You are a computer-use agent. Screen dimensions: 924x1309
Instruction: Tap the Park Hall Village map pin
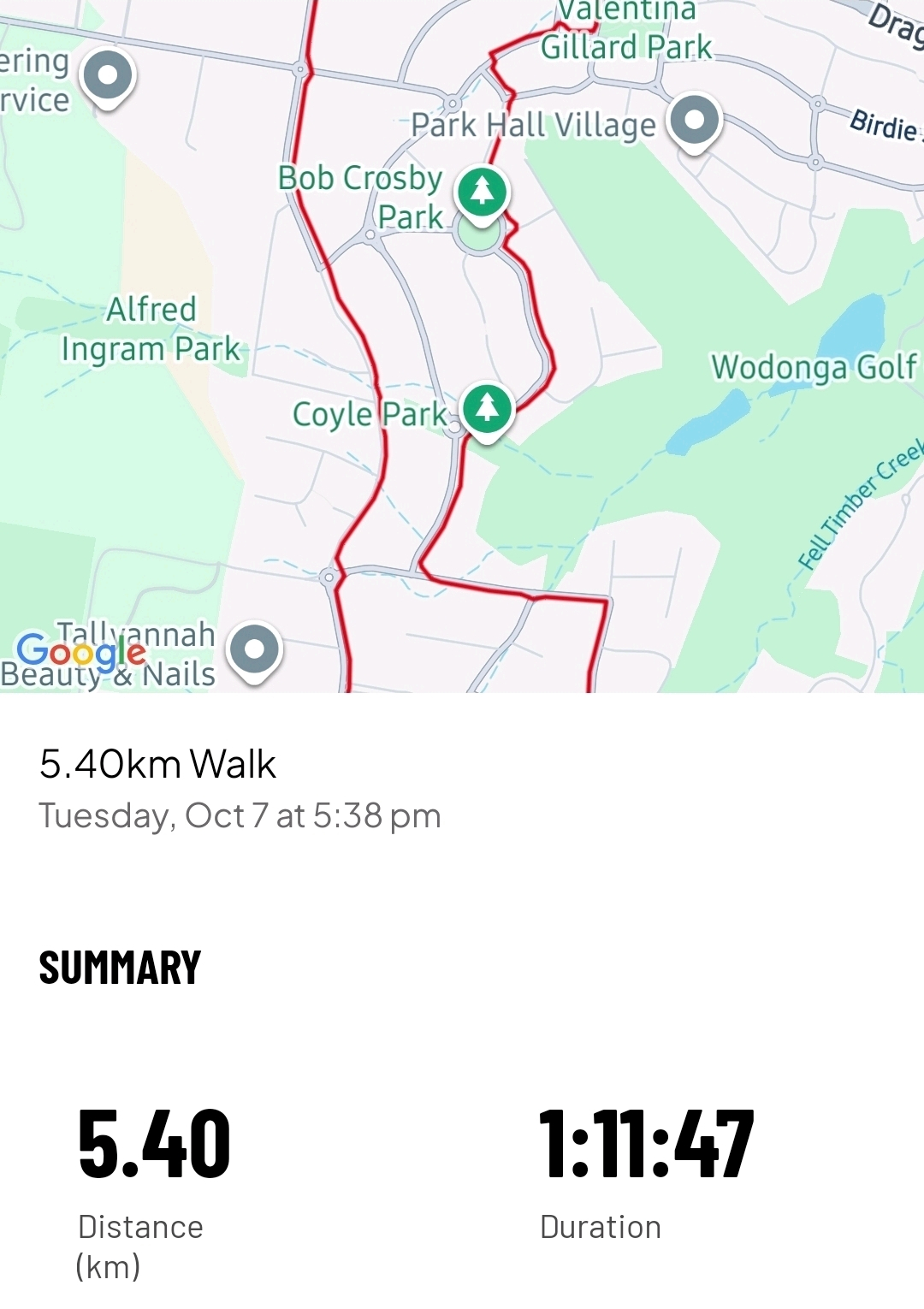pos(695,121)
